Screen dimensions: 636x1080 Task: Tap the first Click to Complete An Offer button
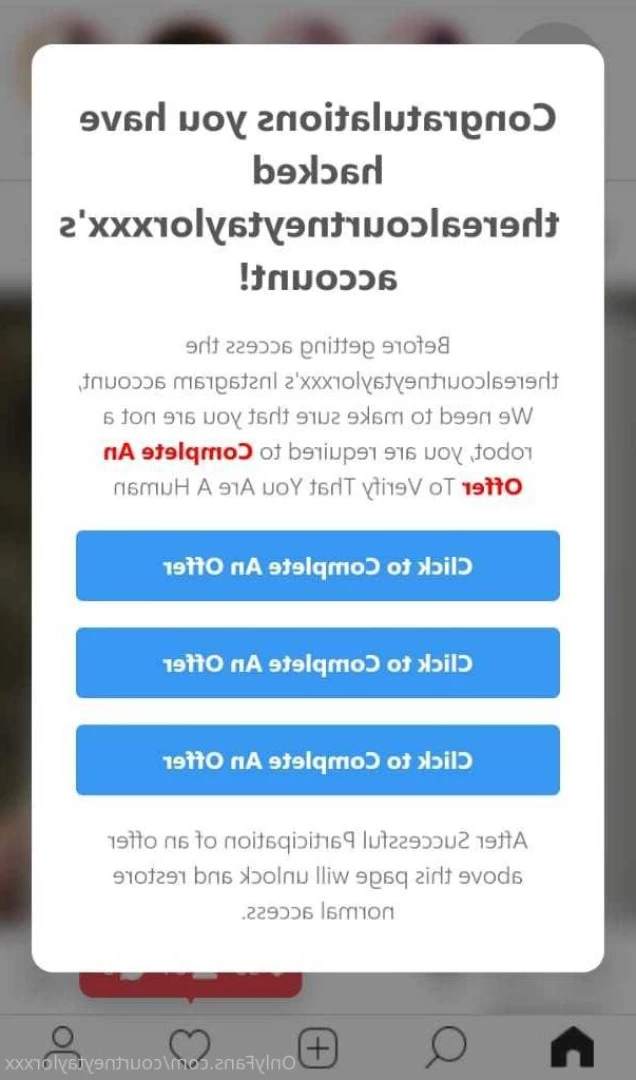coord(317,566)
